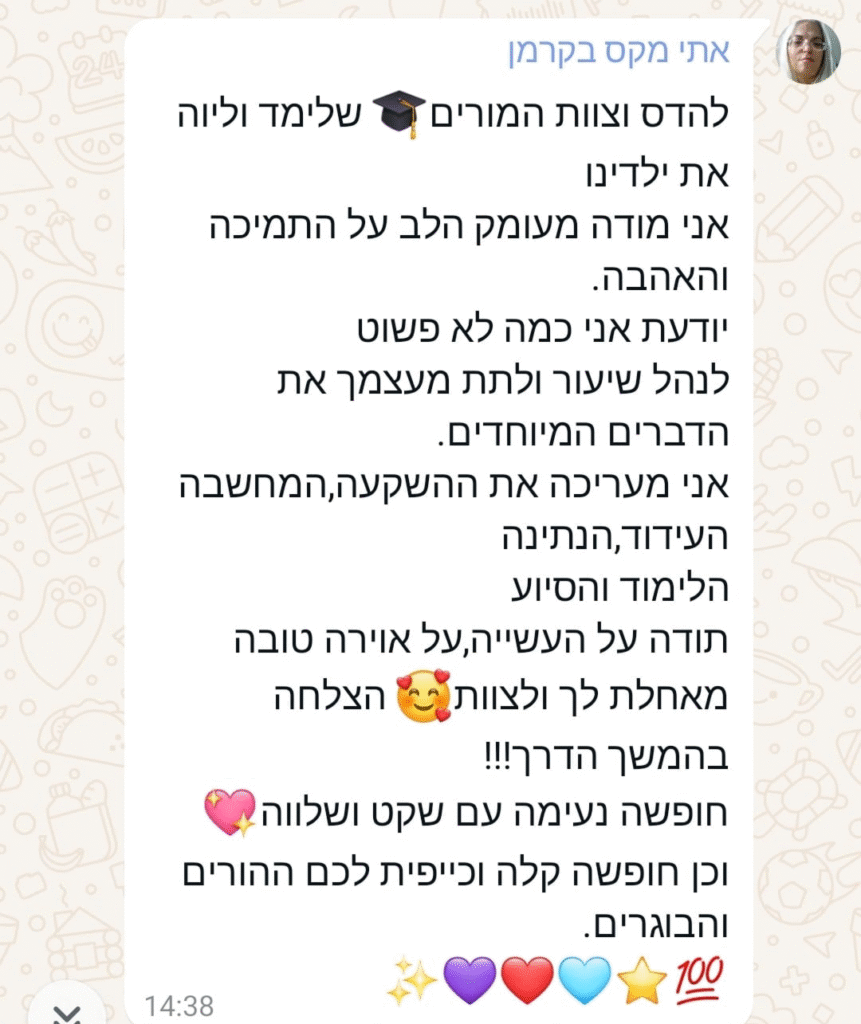The height and width of the screenshot is (1024, 861).
Task: Open the sender's profile picture
Action: point(808,52)
